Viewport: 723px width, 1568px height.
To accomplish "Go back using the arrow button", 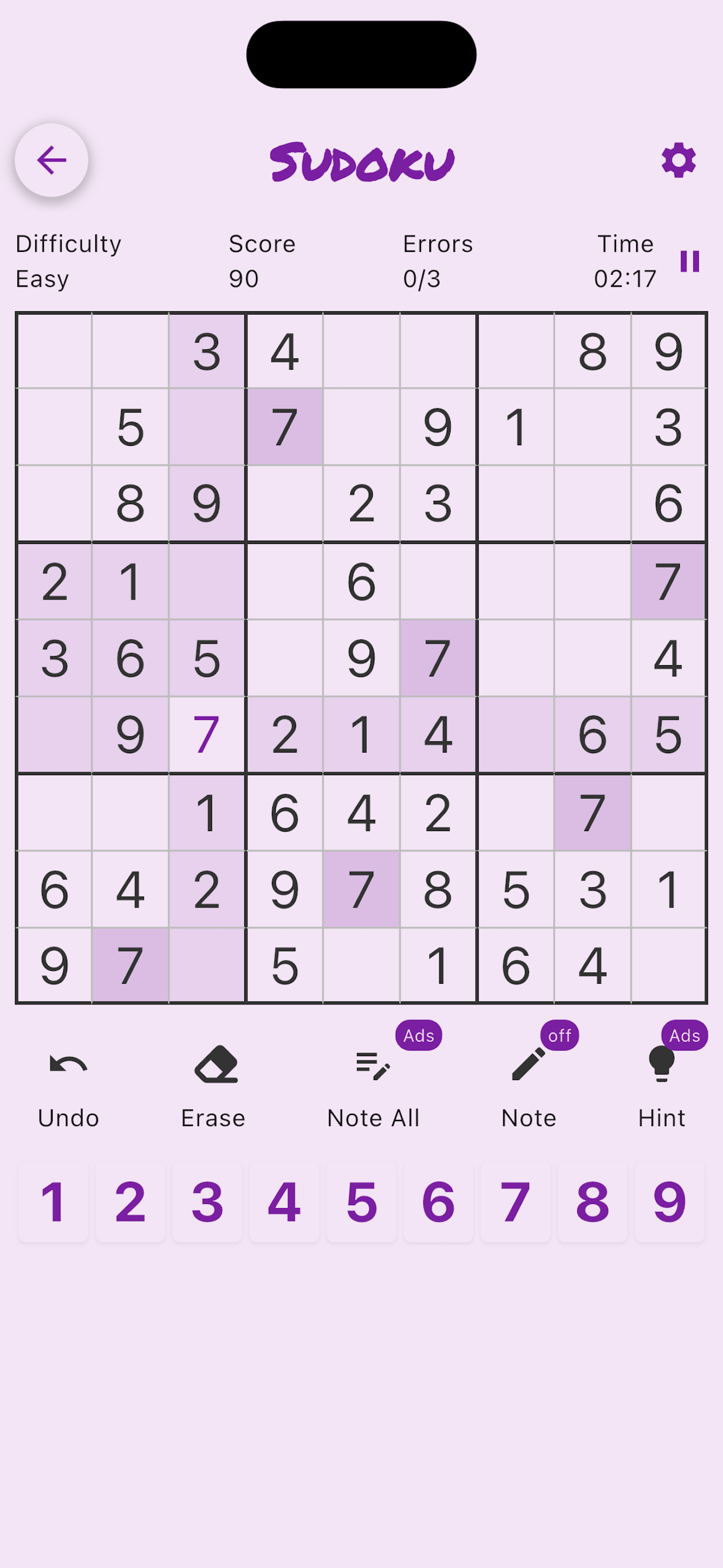I will point(52,160).
